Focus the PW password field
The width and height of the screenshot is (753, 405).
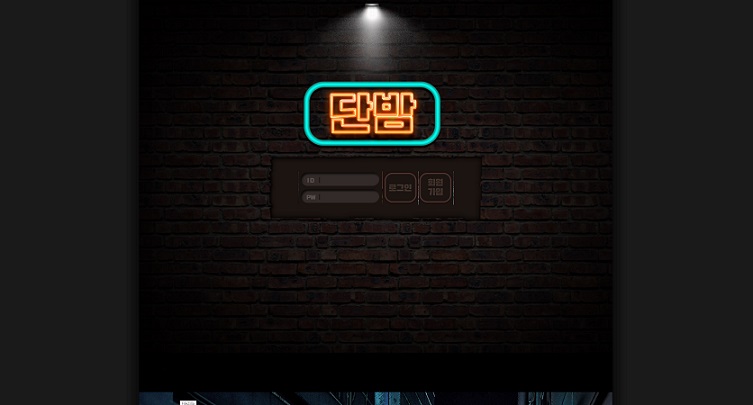coord(345,197)
